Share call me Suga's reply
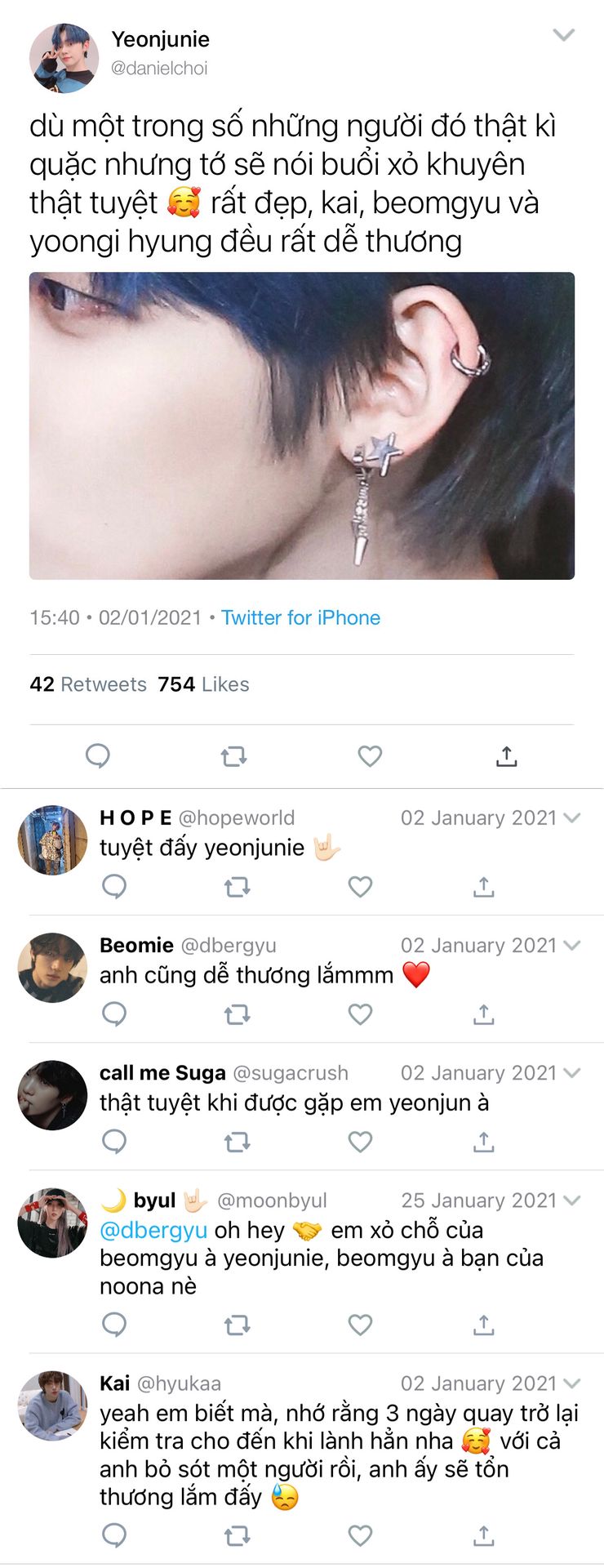 click(483, 1142)
